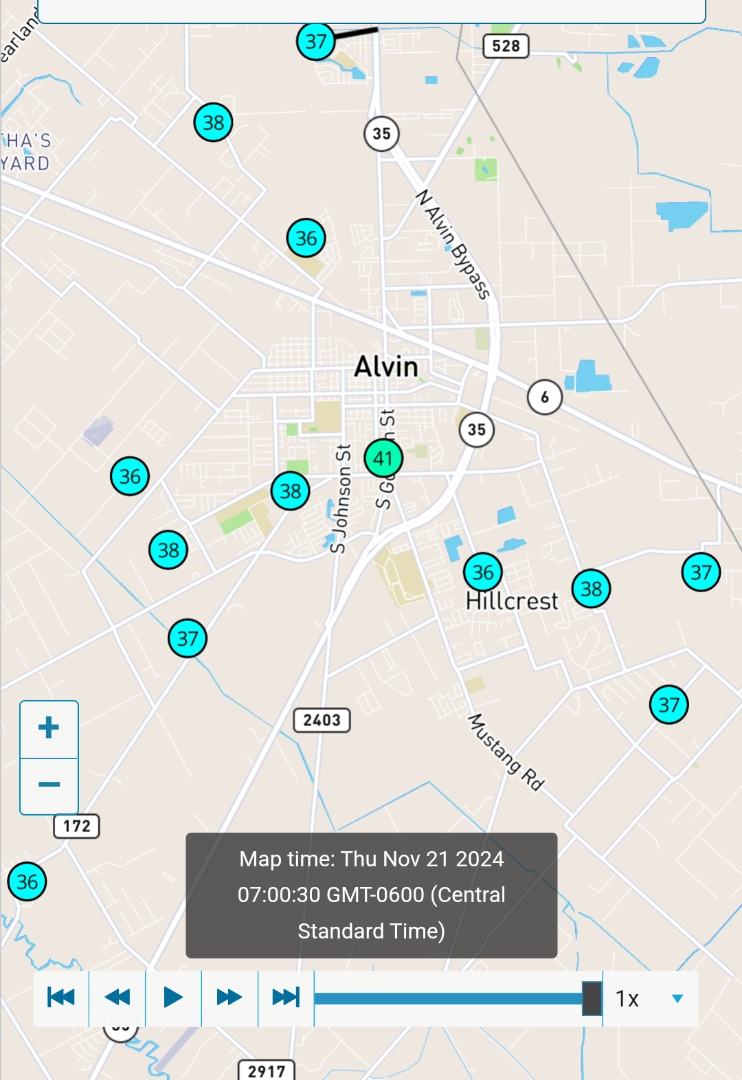
Task: Jump to the first frame of the timeline
Action: click(61, 998)
